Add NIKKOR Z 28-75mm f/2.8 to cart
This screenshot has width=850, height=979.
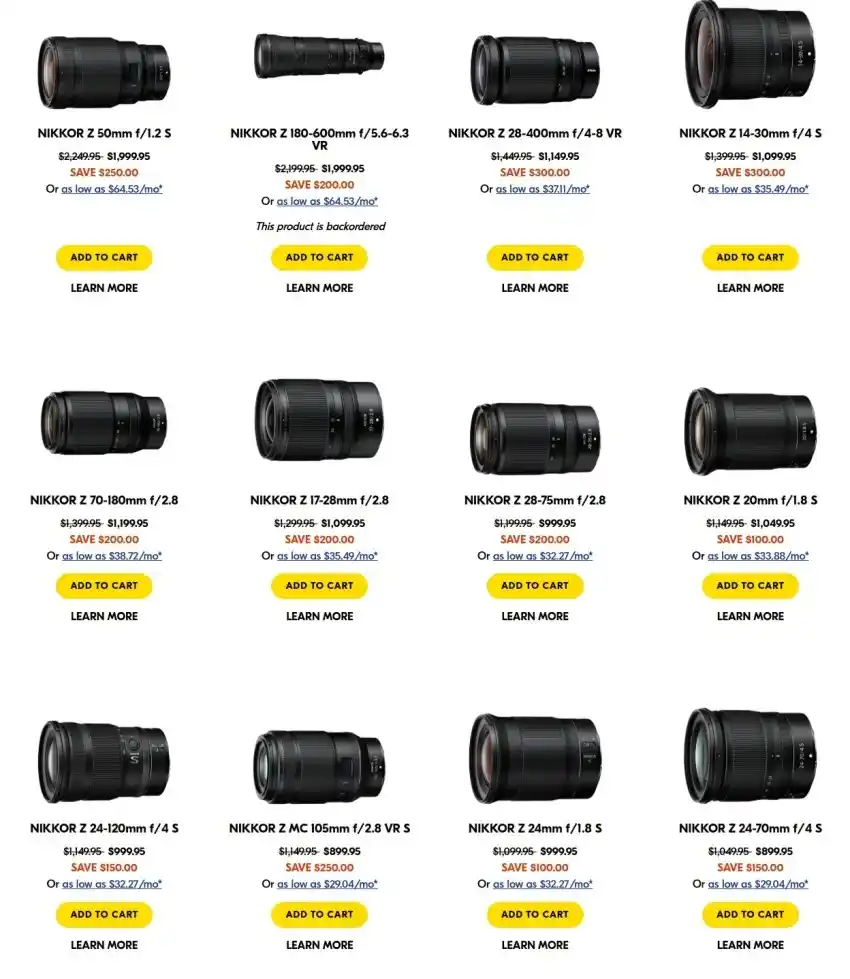click(x=535, y=586)
